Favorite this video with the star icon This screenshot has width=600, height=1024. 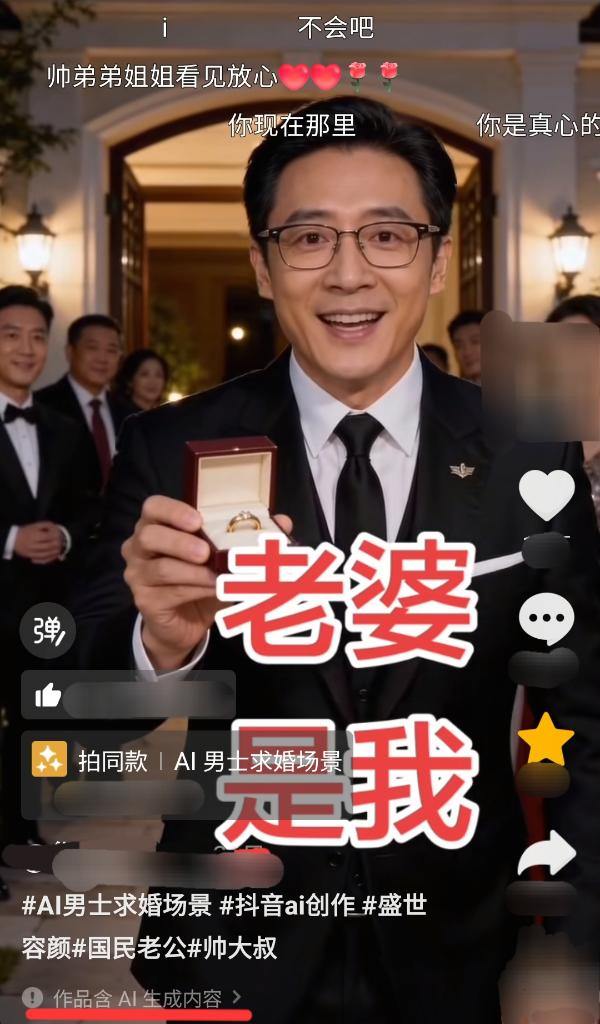click(x=546, y=740)
